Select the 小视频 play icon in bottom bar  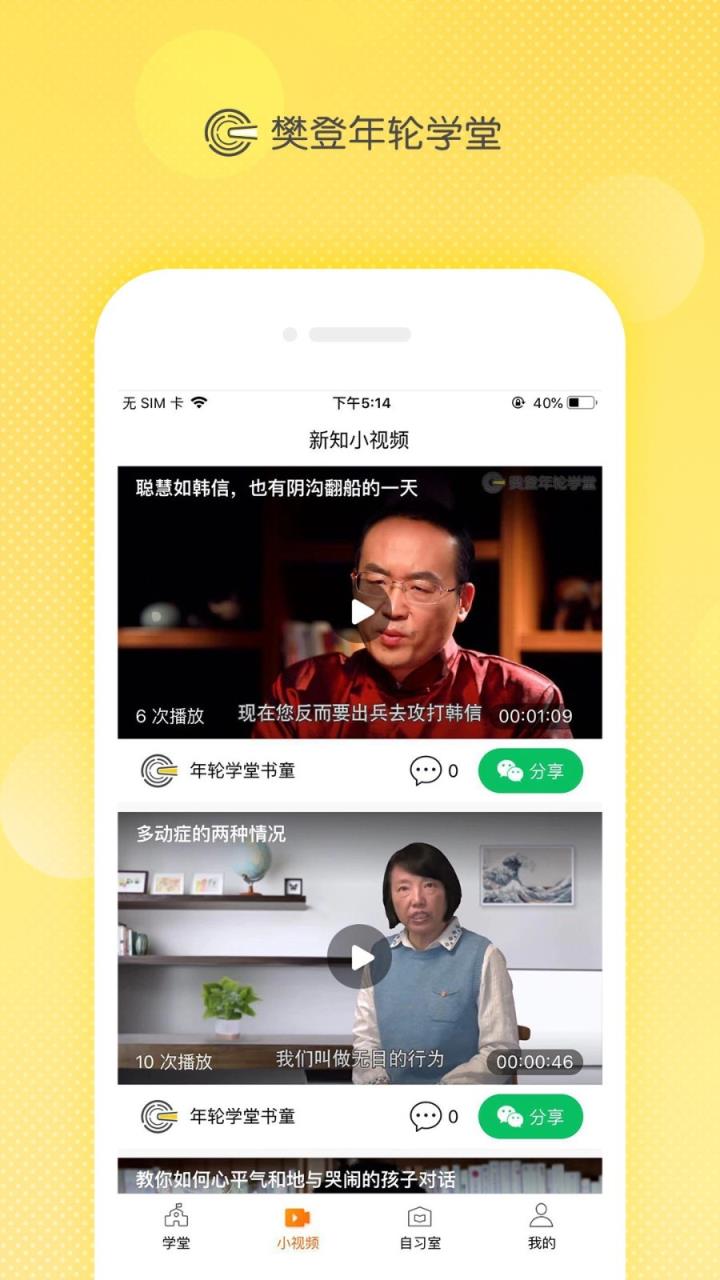(297, 1216)
